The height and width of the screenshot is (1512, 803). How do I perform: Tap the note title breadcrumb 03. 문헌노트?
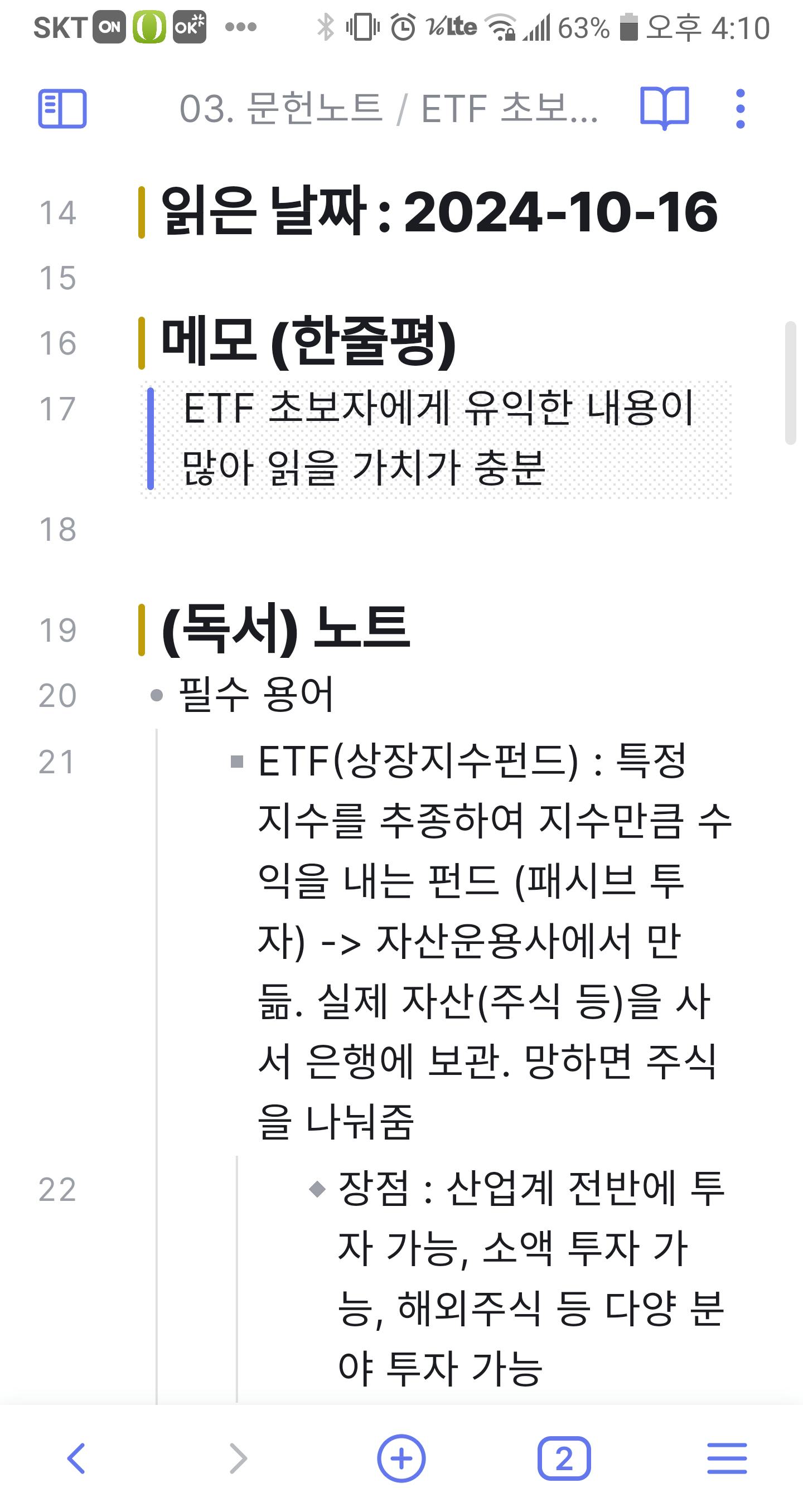[281, 109]
